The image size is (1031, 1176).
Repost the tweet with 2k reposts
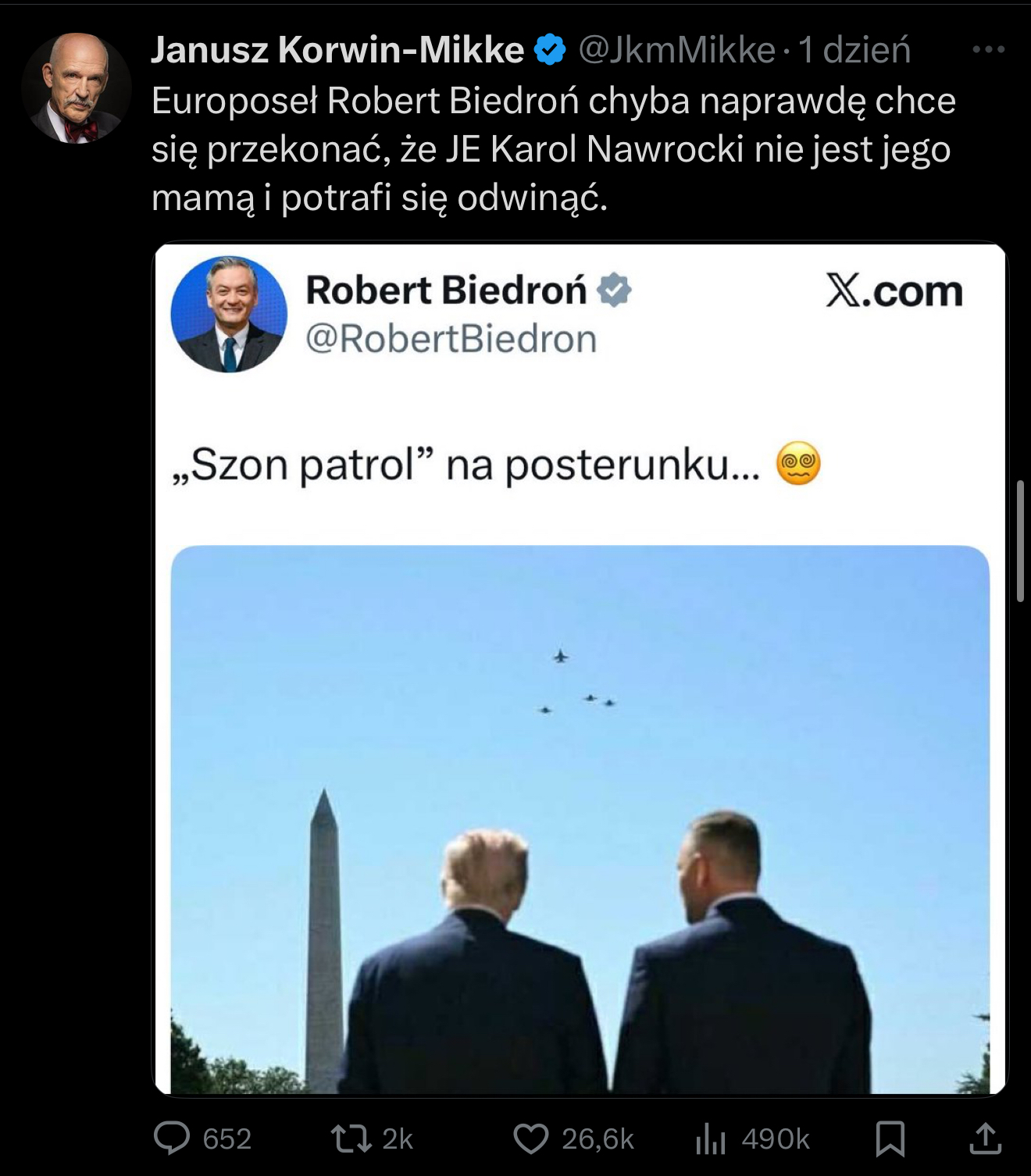351,1138
